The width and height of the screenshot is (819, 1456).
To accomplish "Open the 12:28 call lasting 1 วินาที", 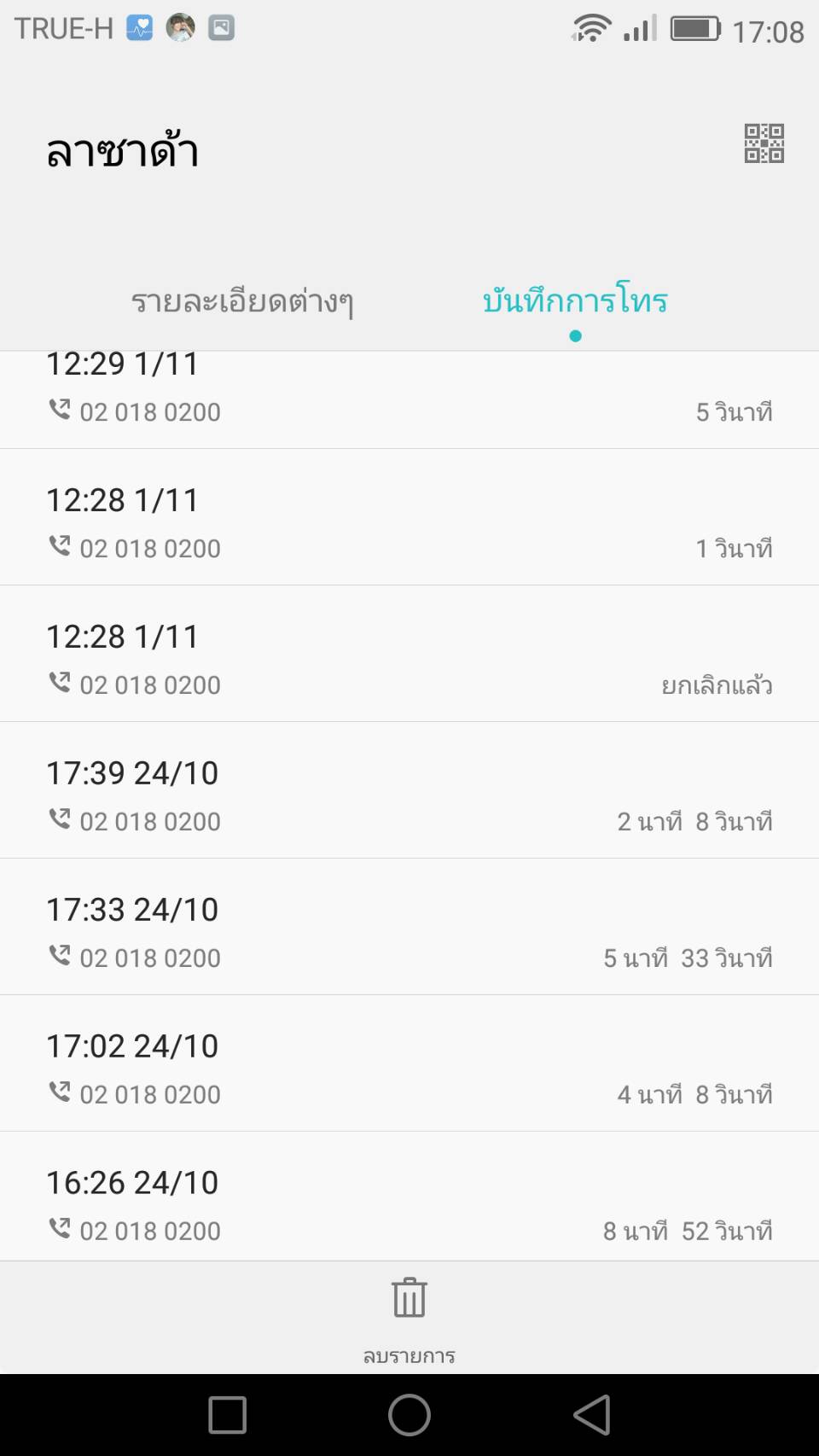I will (409, 518).
